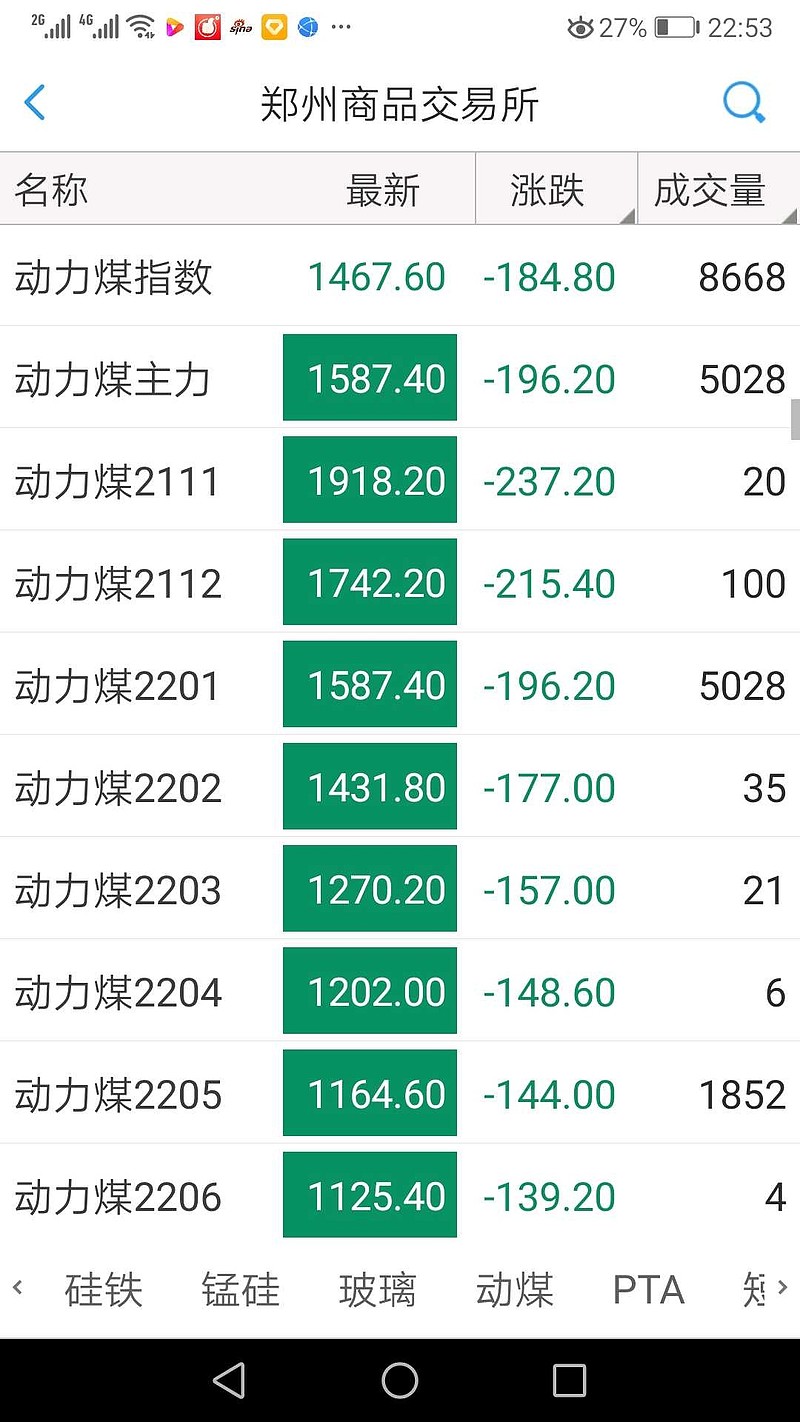Choose the 动煤 tab
The image size is (800, 1422).
[x=515, y=1290]
